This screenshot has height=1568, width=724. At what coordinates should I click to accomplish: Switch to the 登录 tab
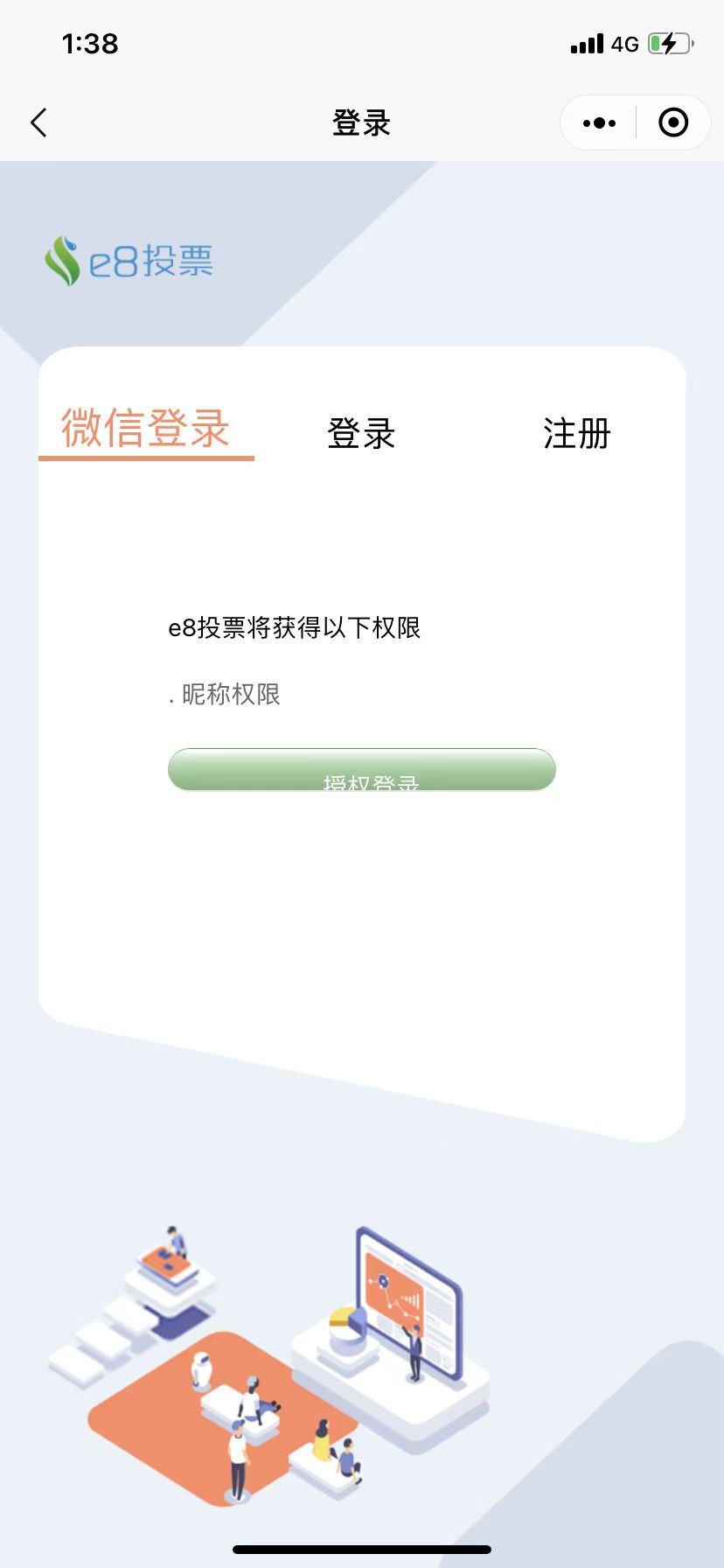pyautogui.click(x=361, y=433)
